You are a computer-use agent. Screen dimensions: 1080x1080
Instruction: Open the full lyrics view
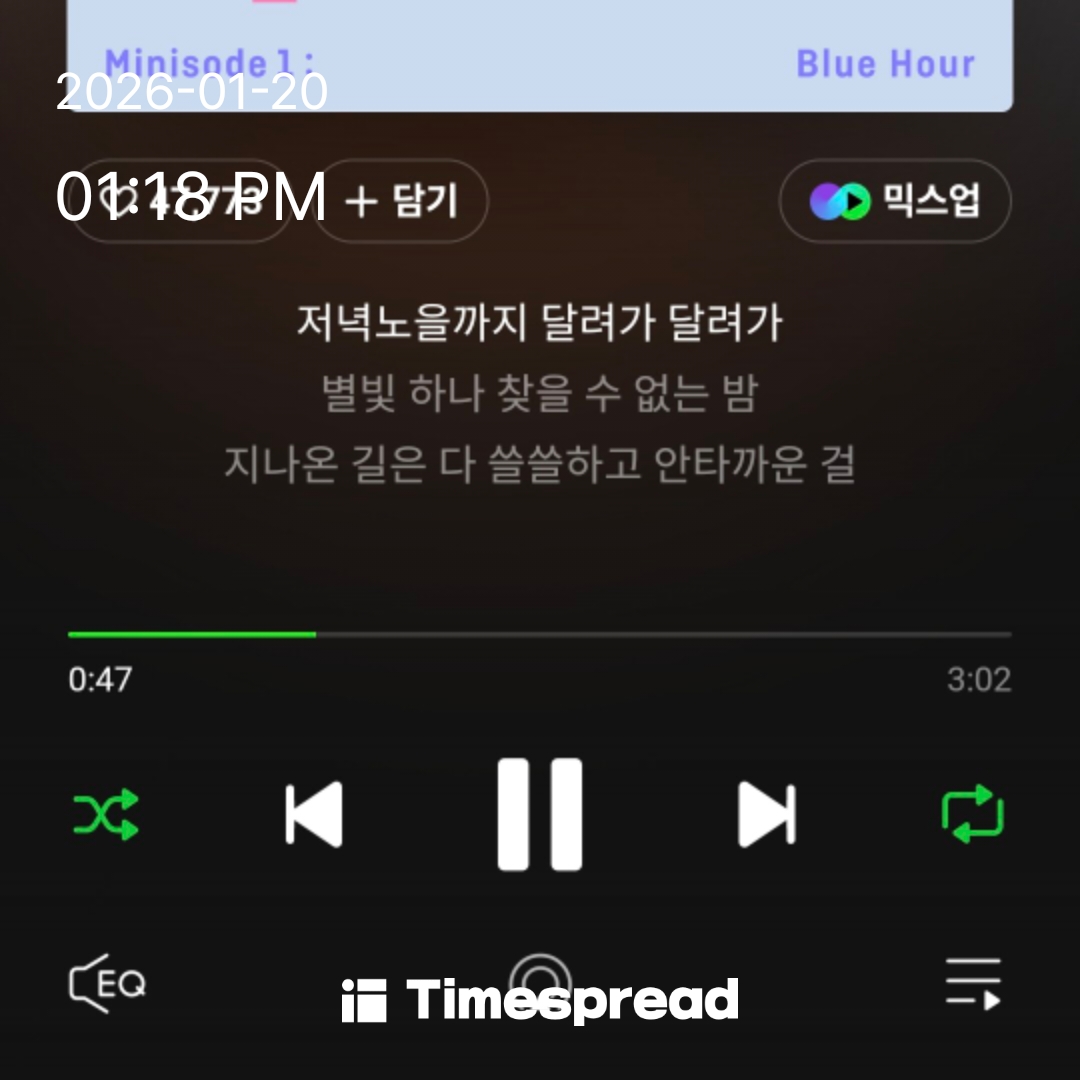(x=540, y=394)
